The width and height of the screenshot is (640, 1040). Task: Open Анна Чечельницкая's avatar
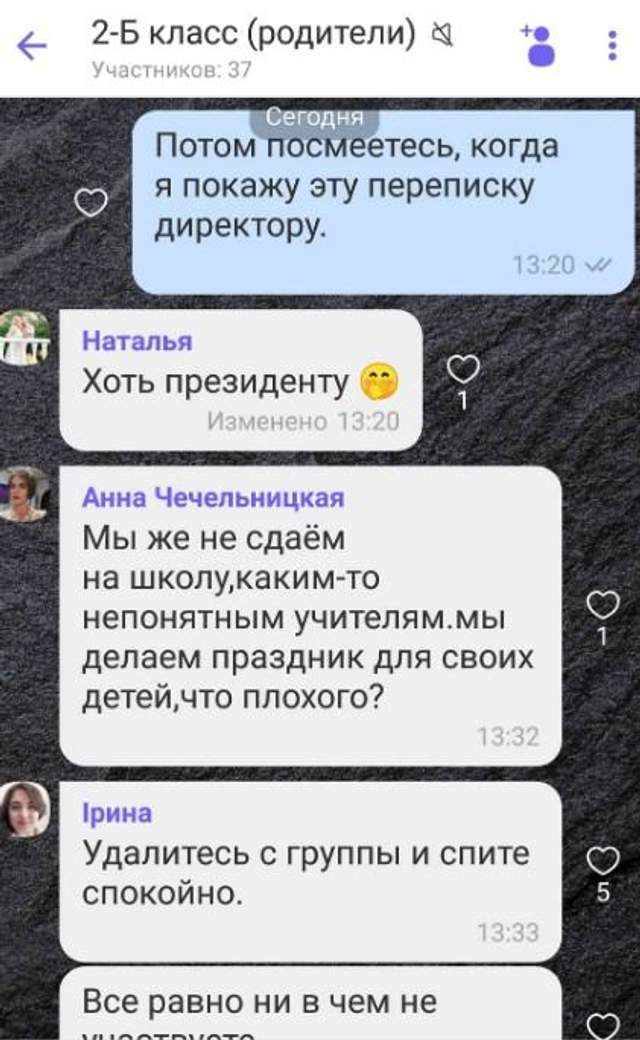click(24, 494)
